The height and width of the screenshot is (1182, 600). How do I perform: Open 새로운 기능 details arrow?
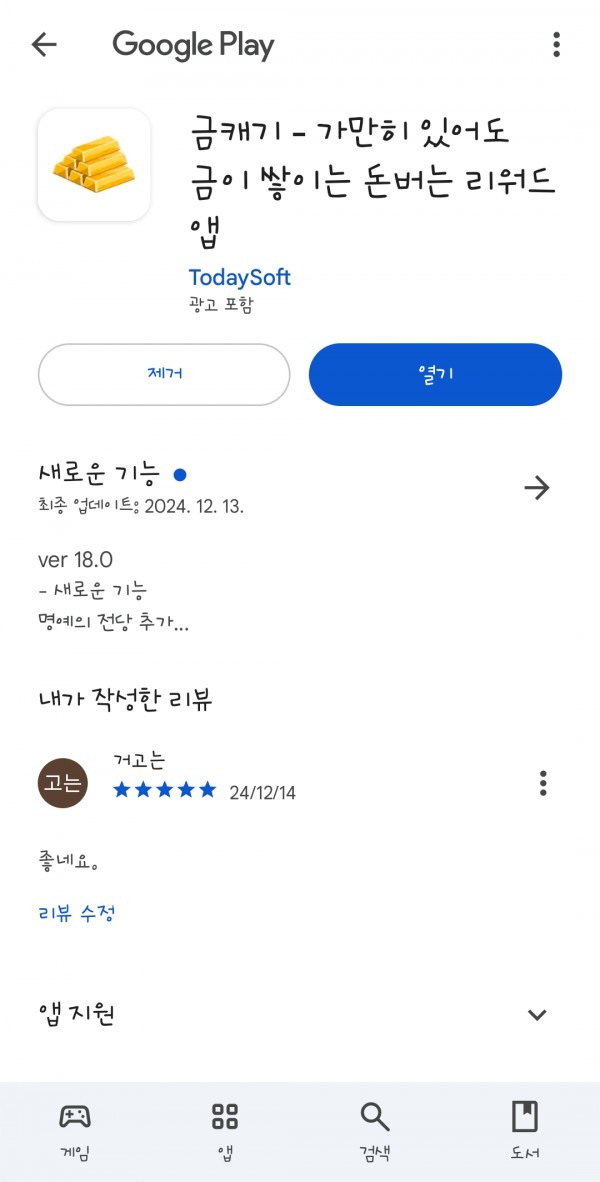537,488
